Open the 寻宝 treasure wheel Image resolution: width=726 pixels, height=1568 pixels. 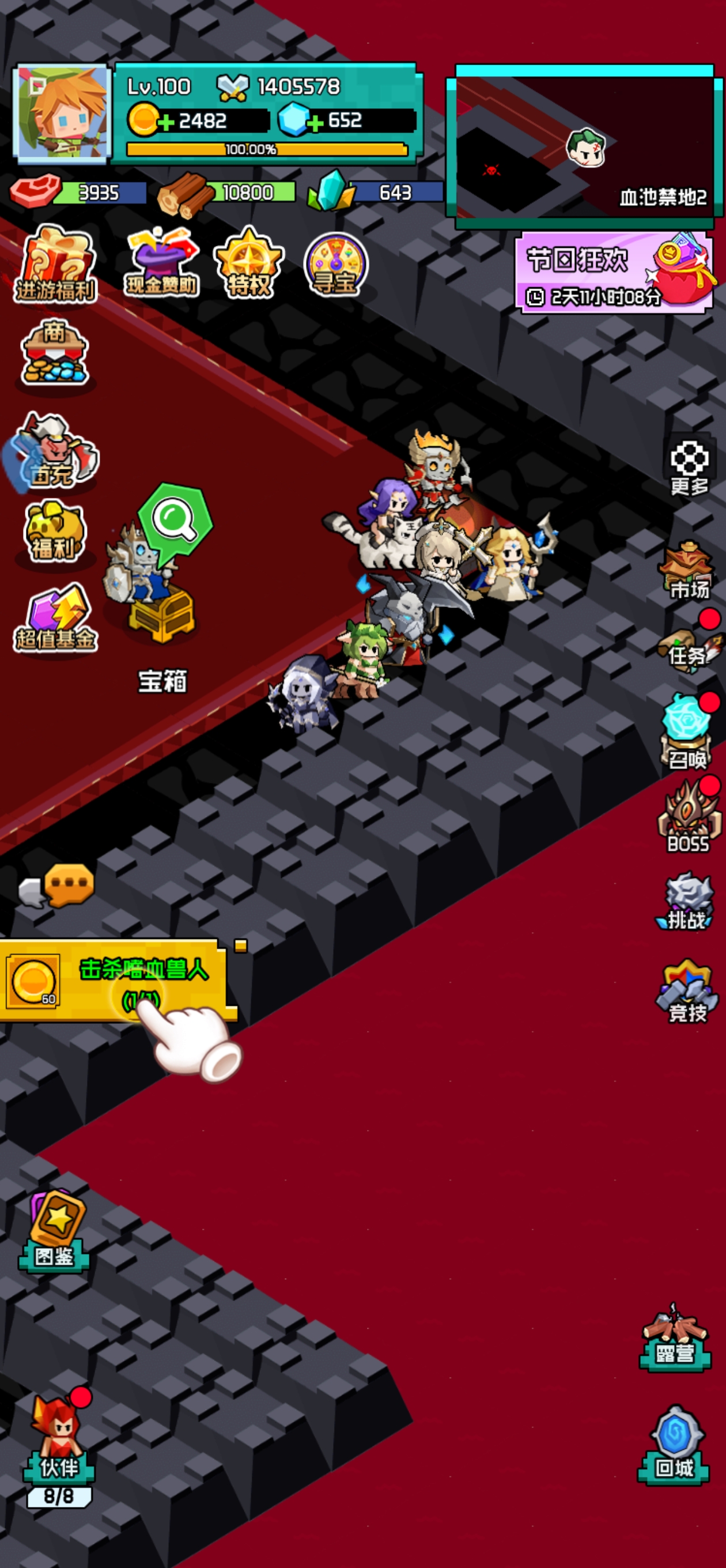click(335, 264)
